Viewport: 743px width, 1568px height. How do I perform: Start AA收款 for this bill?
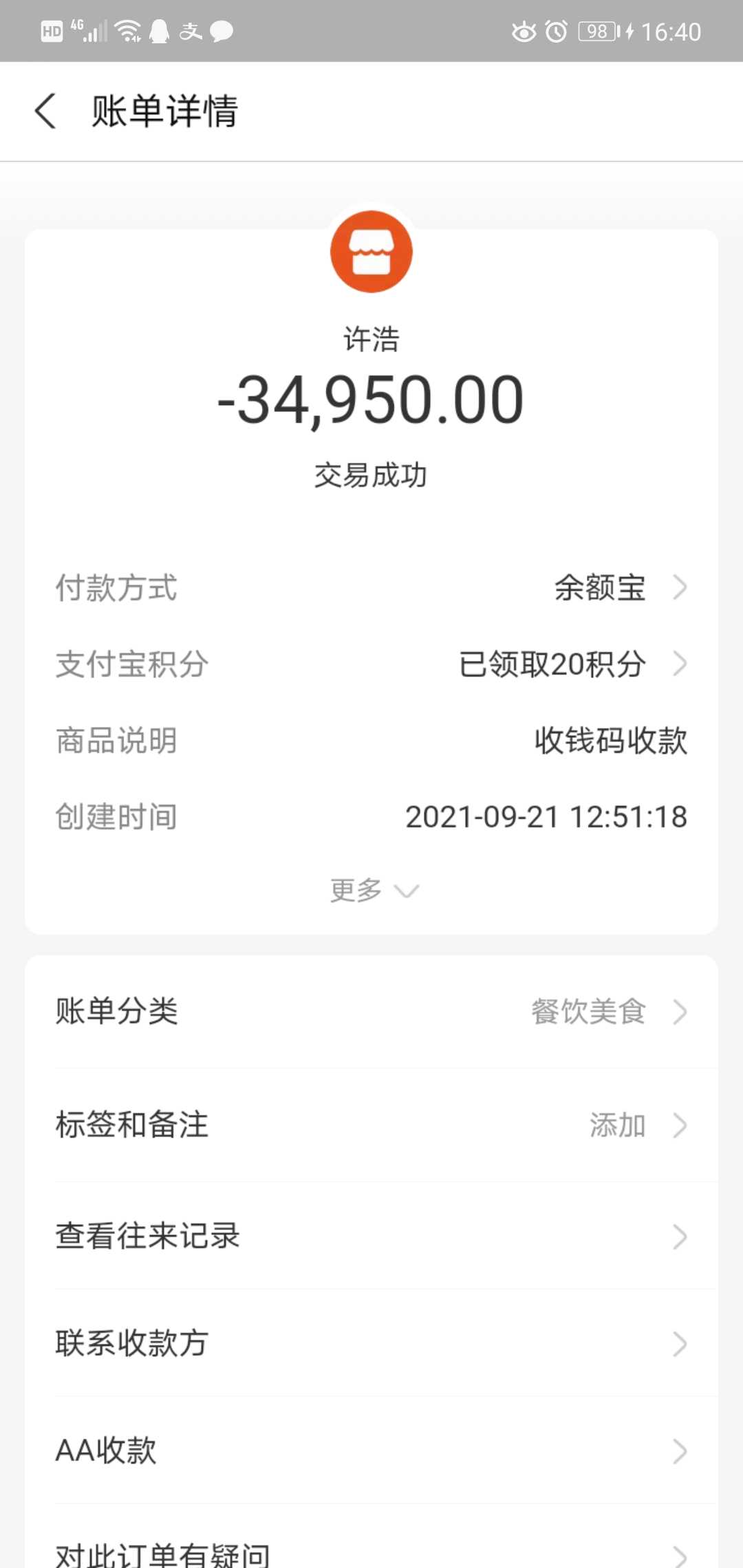tap(371, 1450)
